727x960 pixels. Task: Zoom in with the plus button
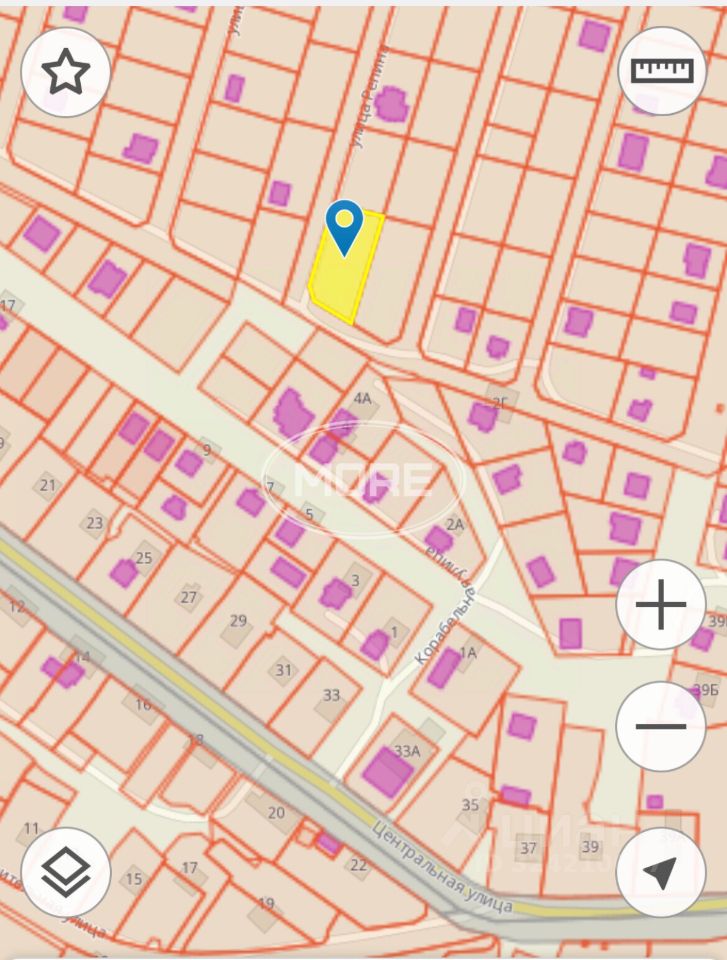(661, 605)
